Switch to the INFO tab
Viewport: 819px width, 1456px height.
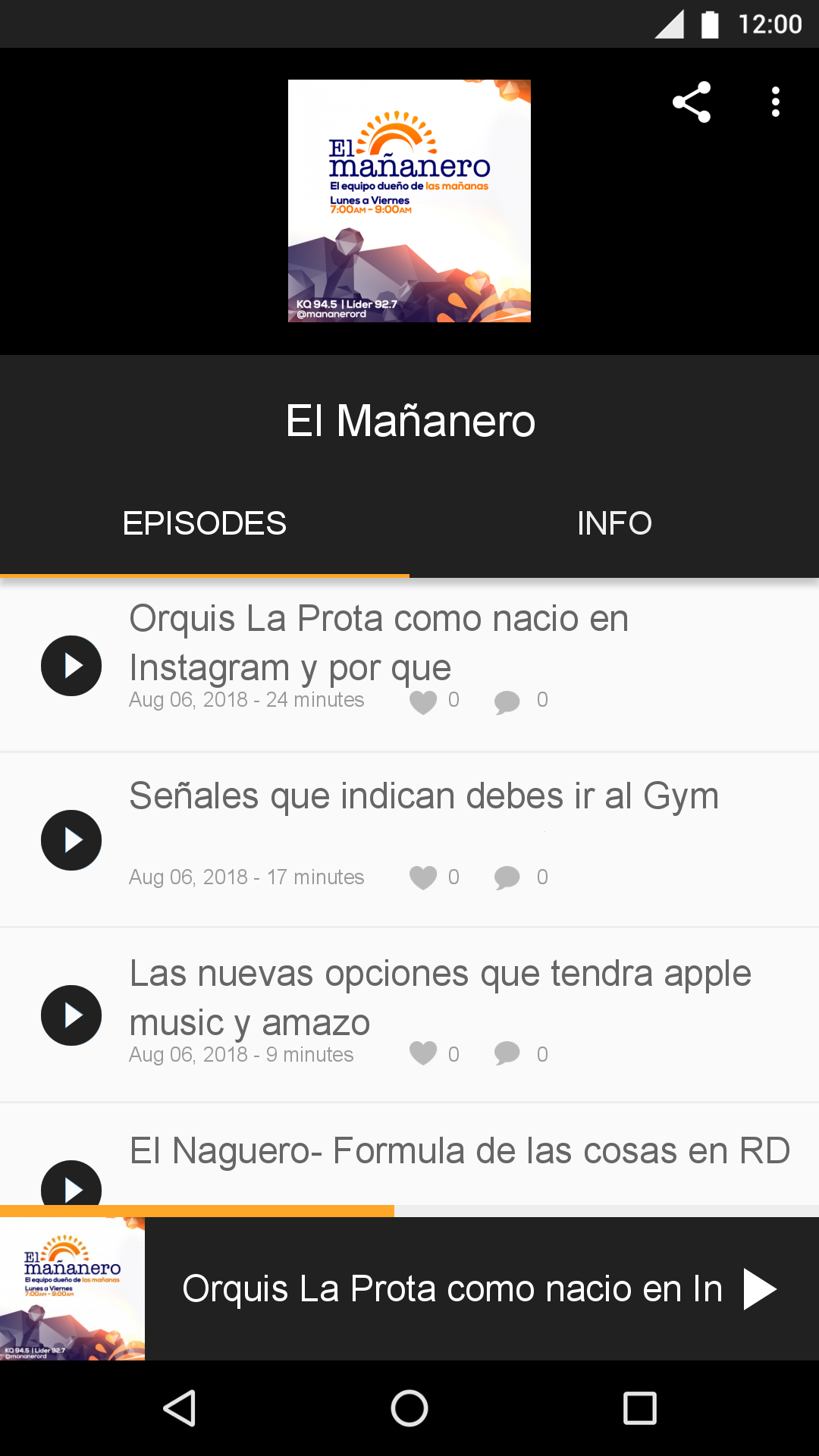(x=614, y=523)
